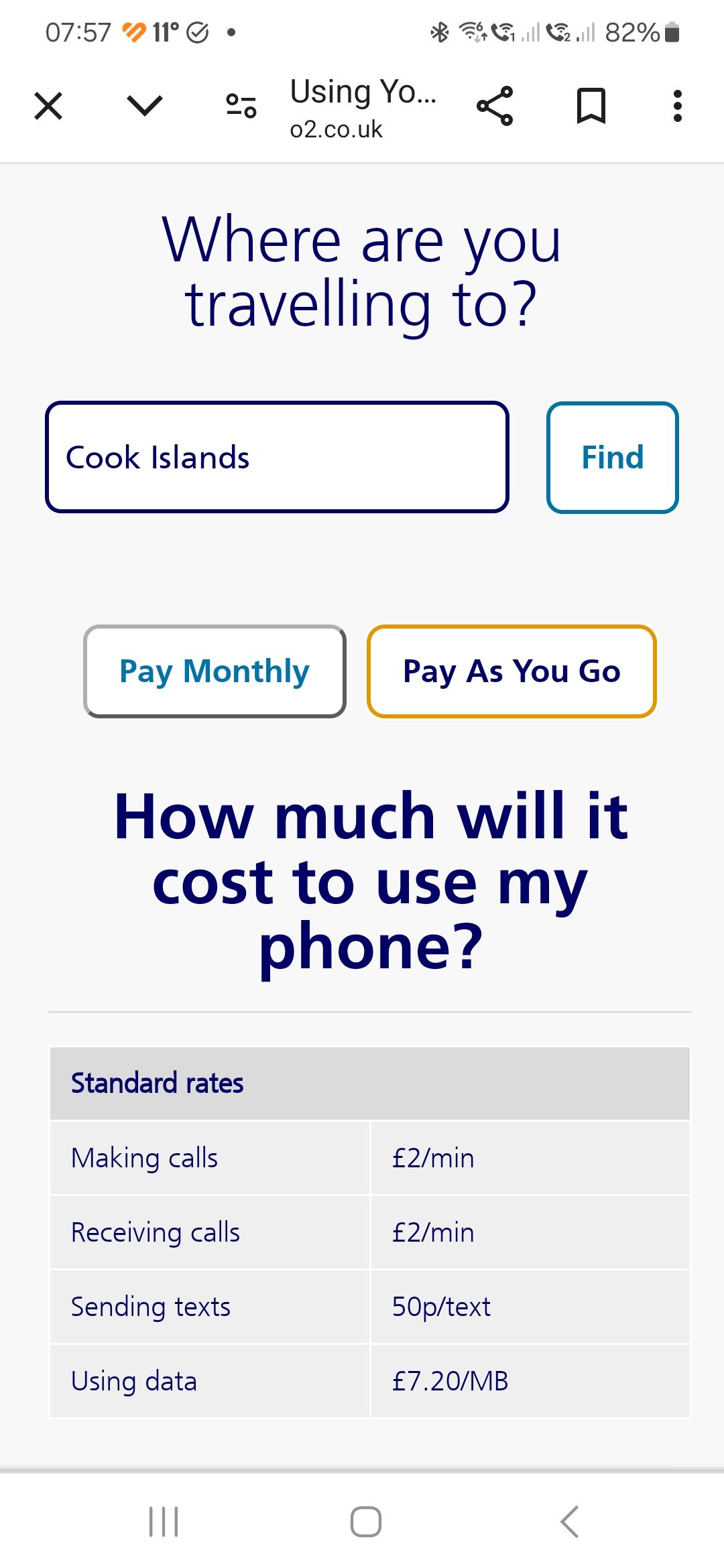This screenshot has width=724, height=1568.
Task: Share the o2.co.uk page
Action: click(494, 105)
